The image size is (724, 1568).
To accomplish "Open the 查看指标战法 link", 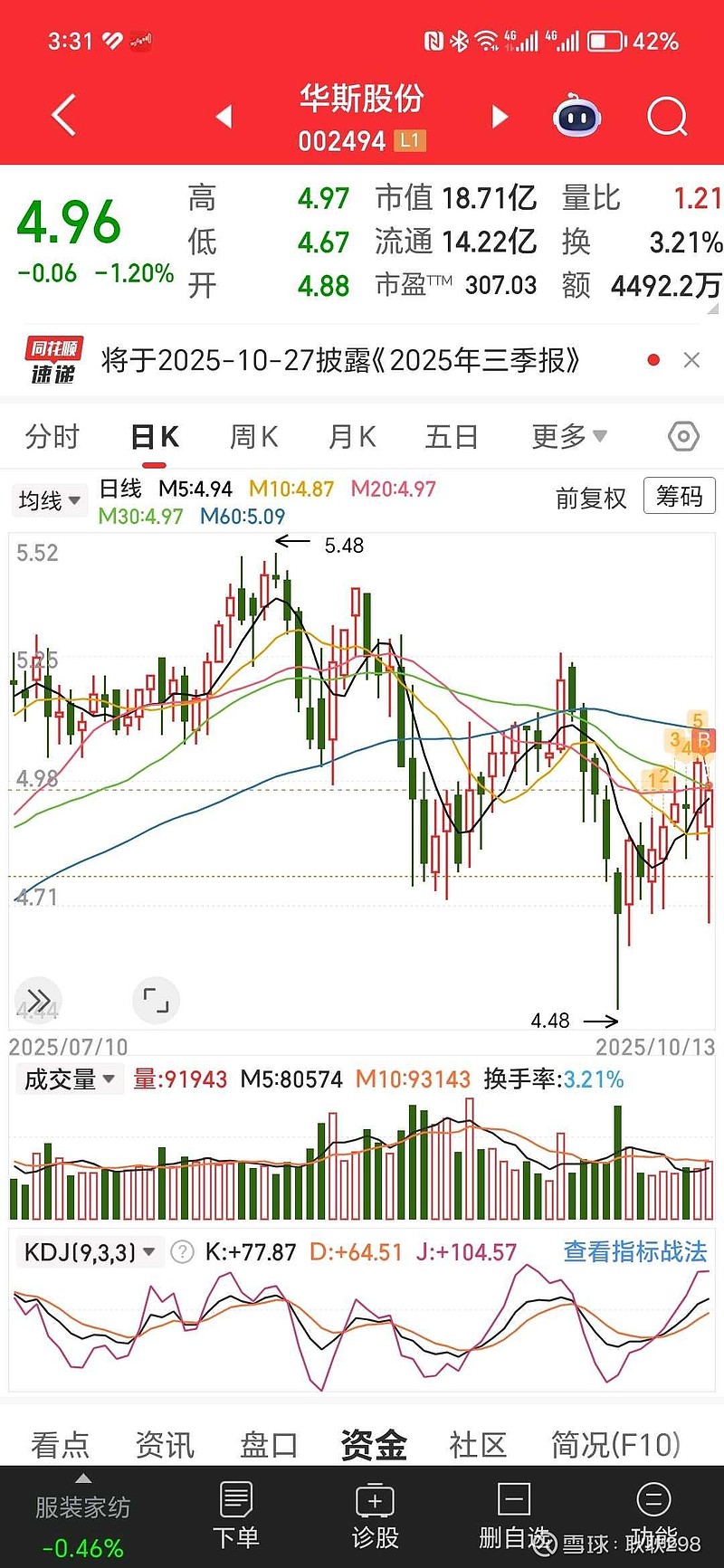I will [x=635, y=1252].
